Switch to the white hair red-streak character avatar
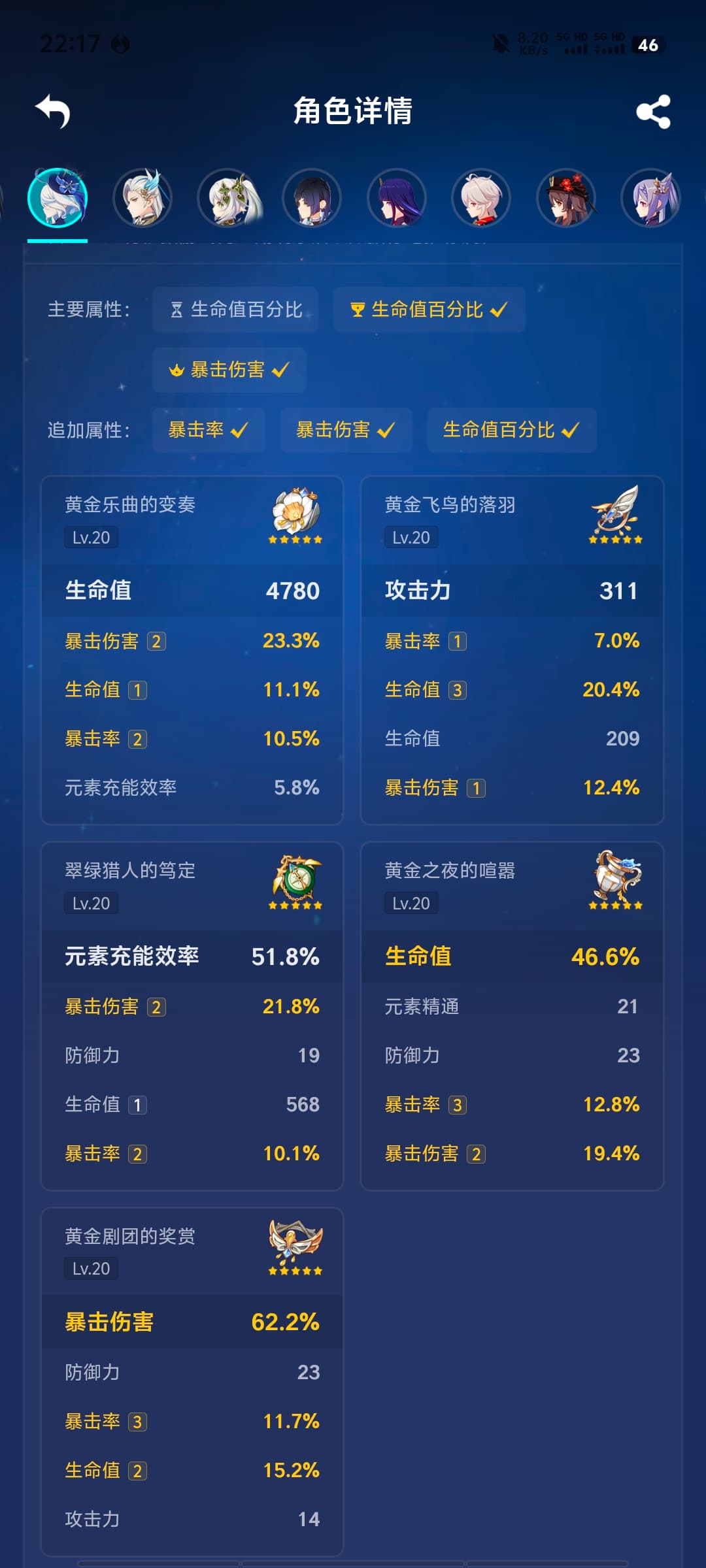 point(481,198)
